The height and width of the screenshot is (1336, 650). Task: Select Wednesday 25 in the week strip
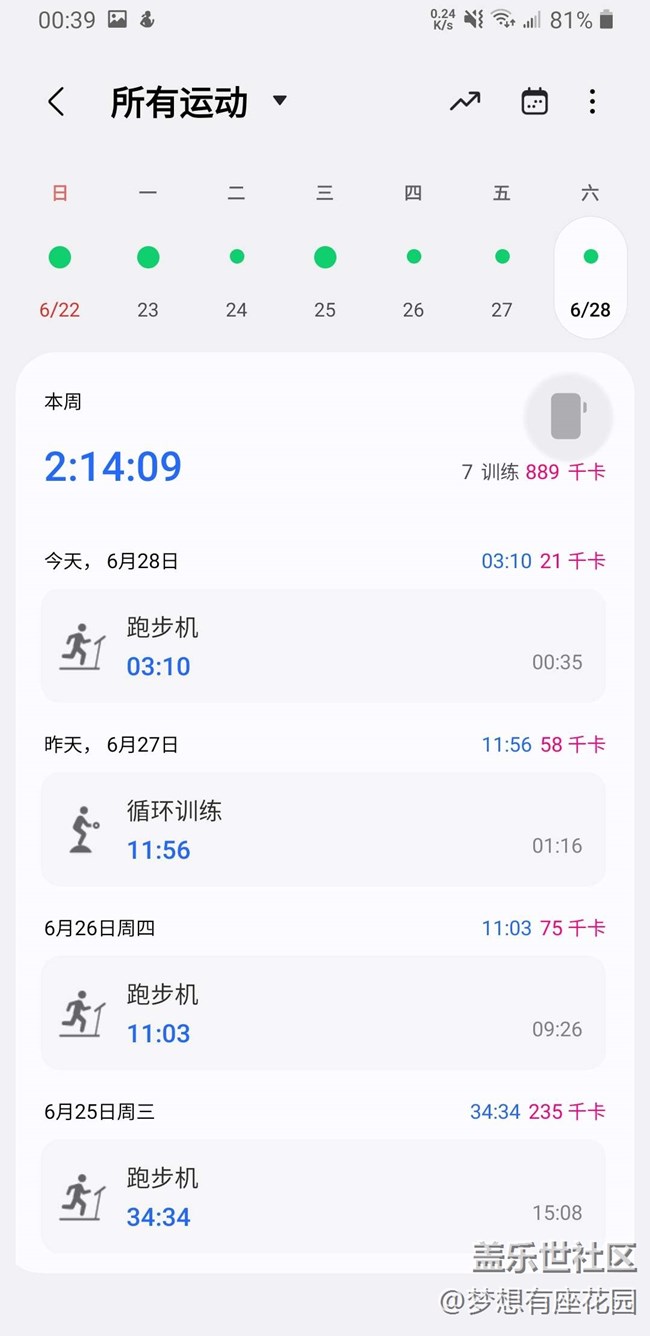(x=325, y=257)
